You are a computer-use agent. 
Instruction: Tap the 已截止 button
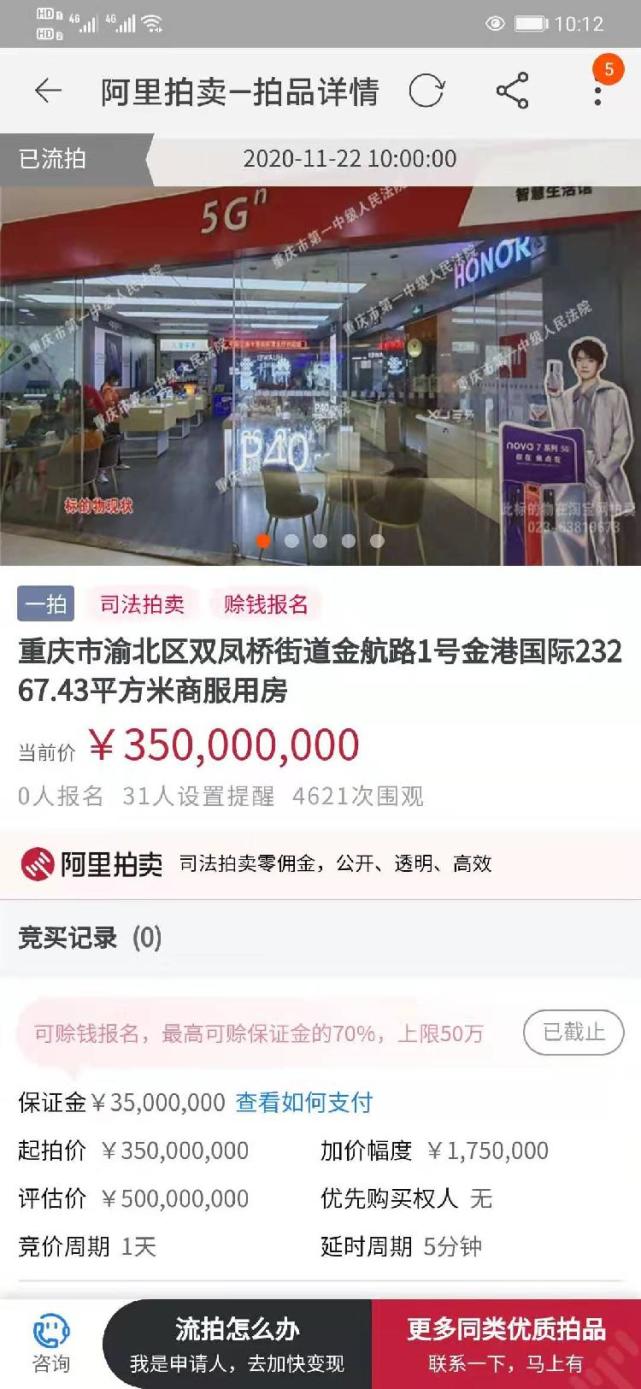pos(574,1032)
